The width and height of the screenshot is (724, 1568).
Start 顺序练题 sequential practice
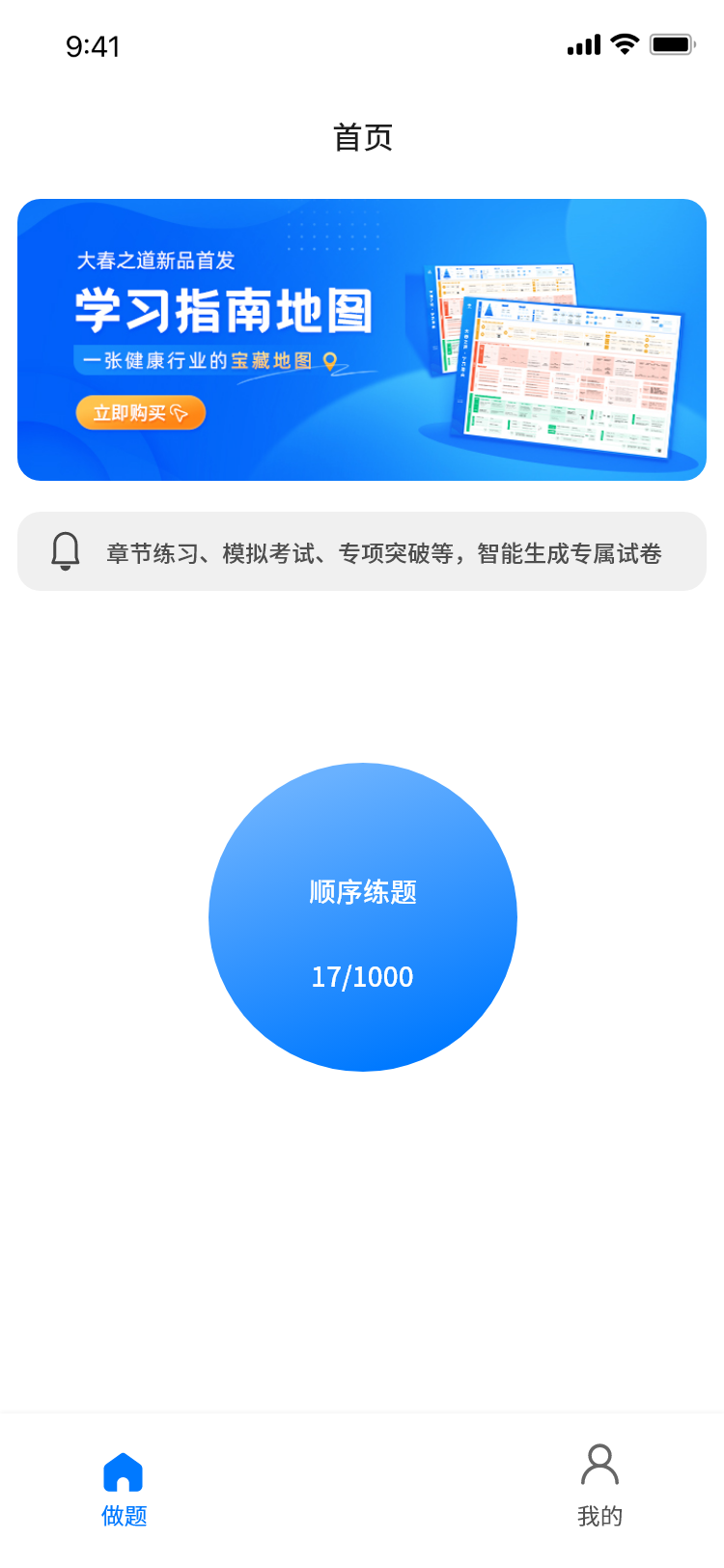[x=363, y=917]
